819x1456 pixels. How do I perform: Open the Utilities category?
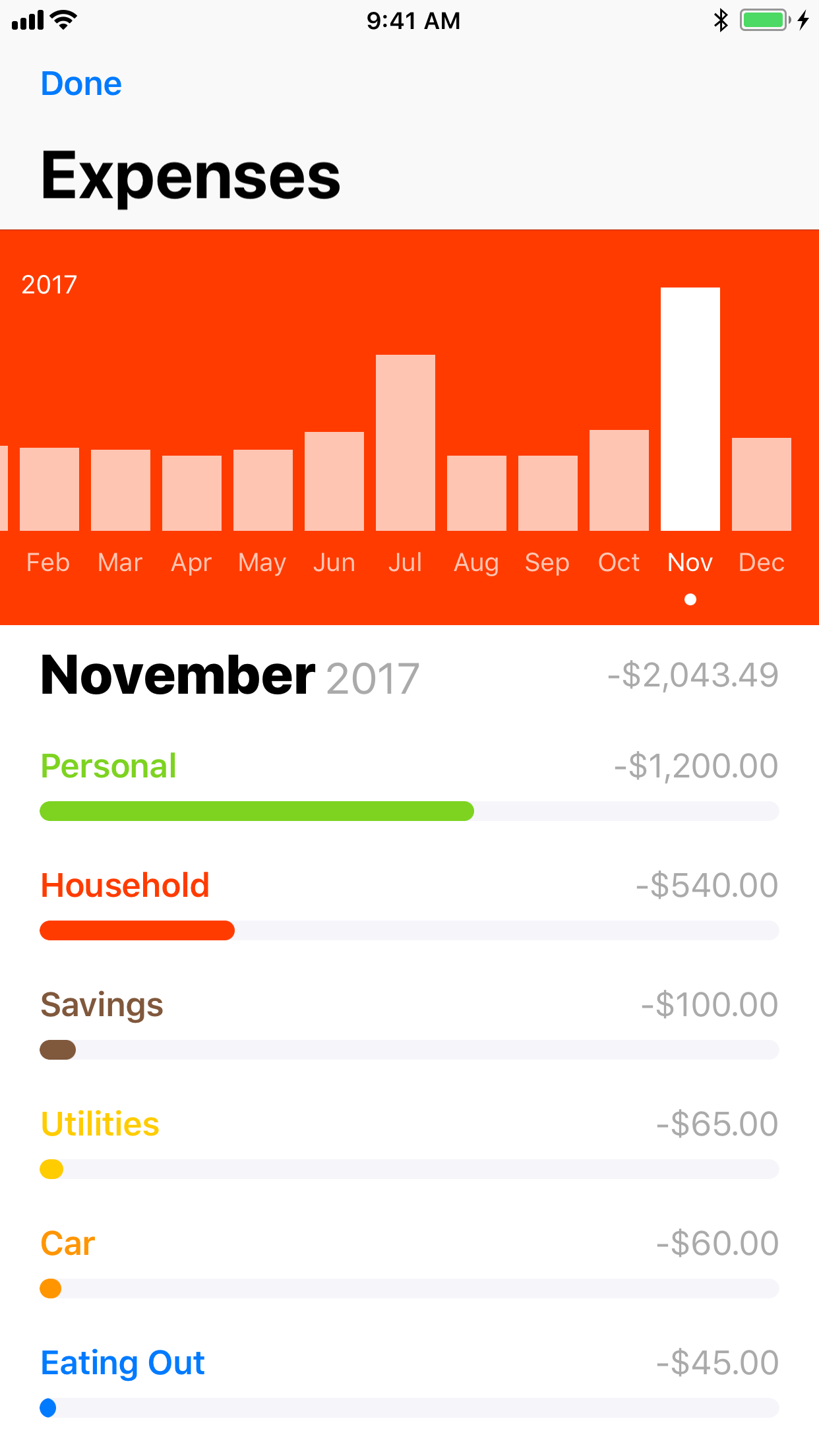point(100,1124)
